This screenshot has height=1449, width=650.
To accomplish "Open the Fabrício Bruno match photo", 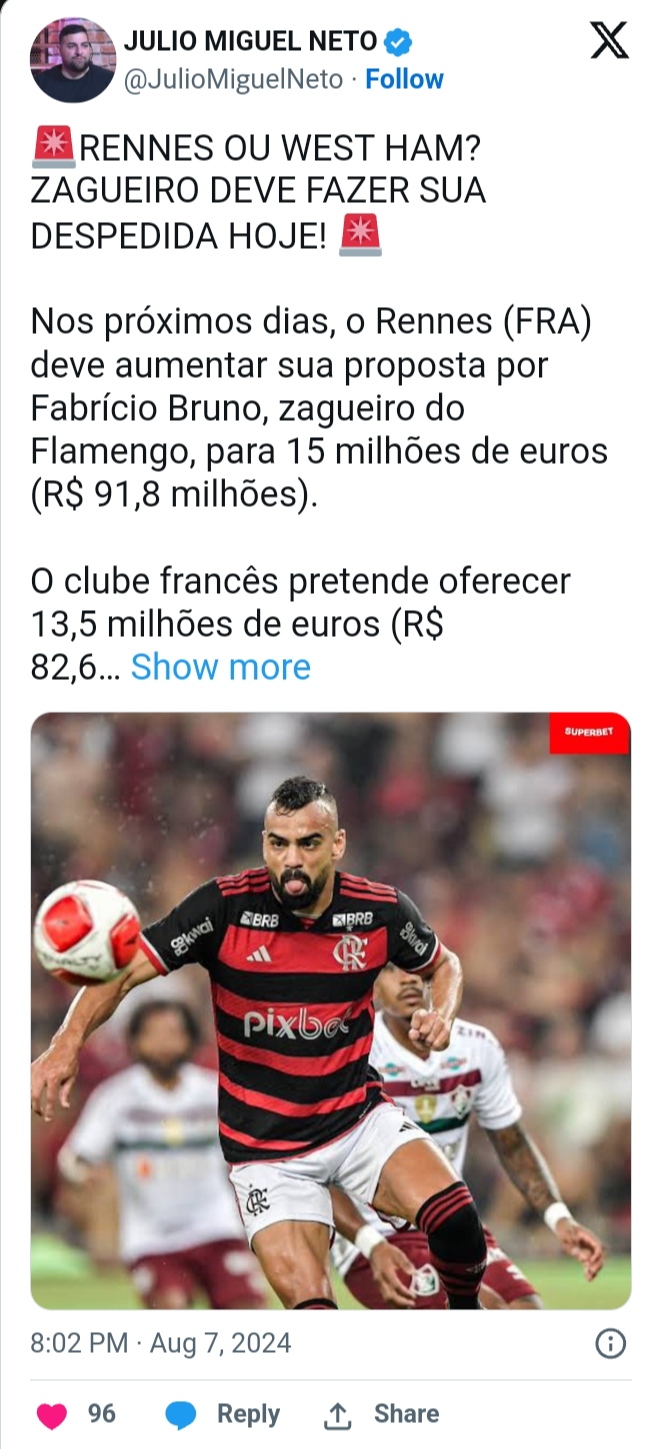I will click(330, 1010).
